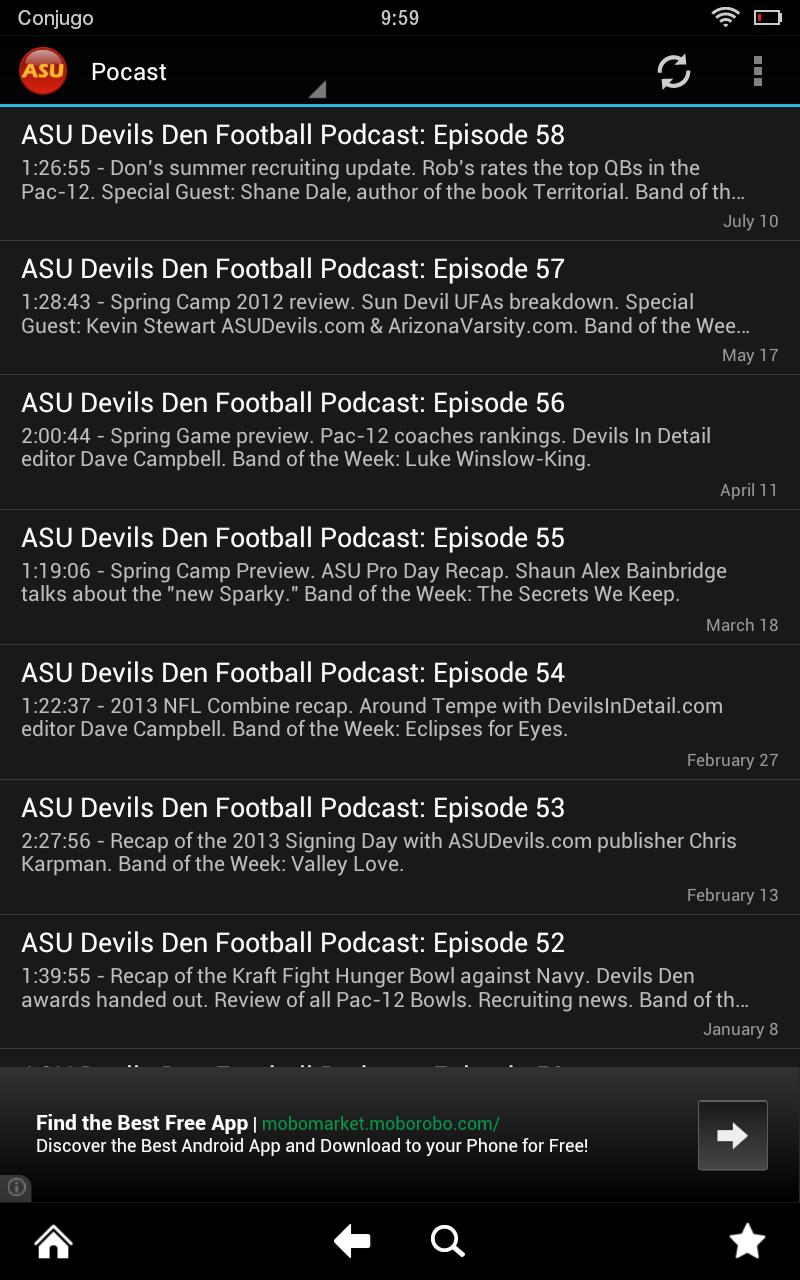Image resolution: width=800 pixels, height=1280 pixels.
Task: Refresh the podcast feed
Action: 672,71
